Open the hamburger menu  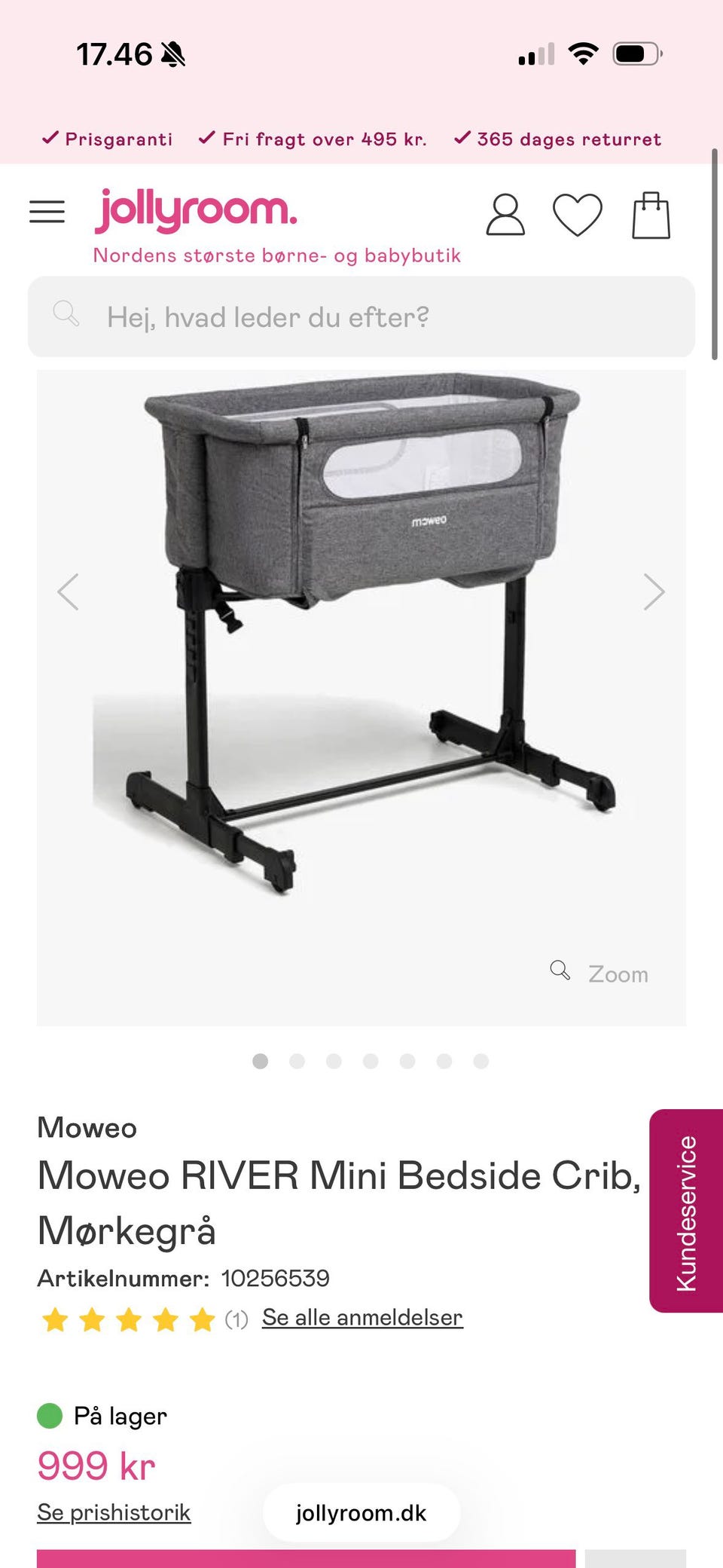(x=47, y=212)
